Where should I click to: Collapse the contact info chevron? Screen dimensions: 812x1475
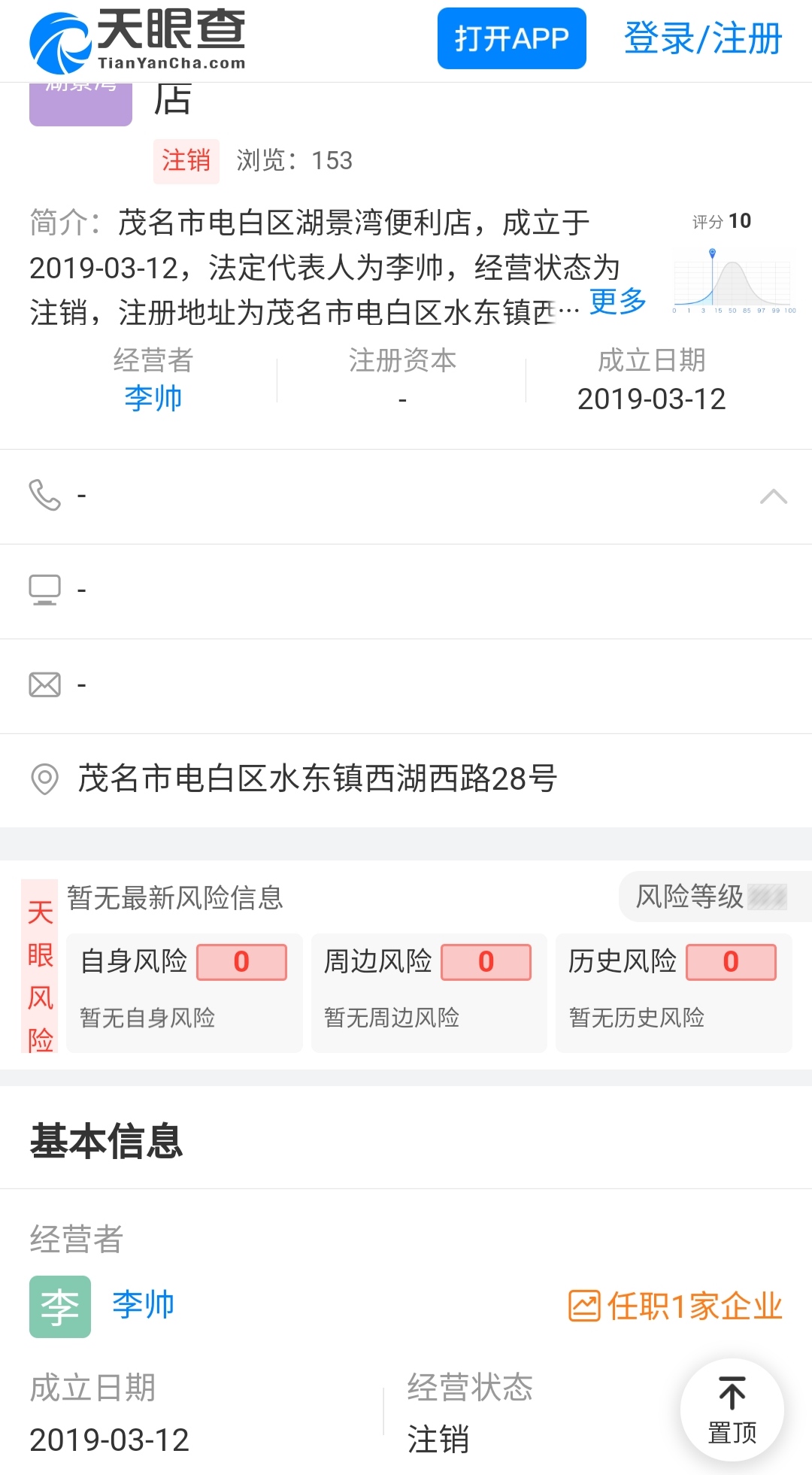(x=773, y=496)
